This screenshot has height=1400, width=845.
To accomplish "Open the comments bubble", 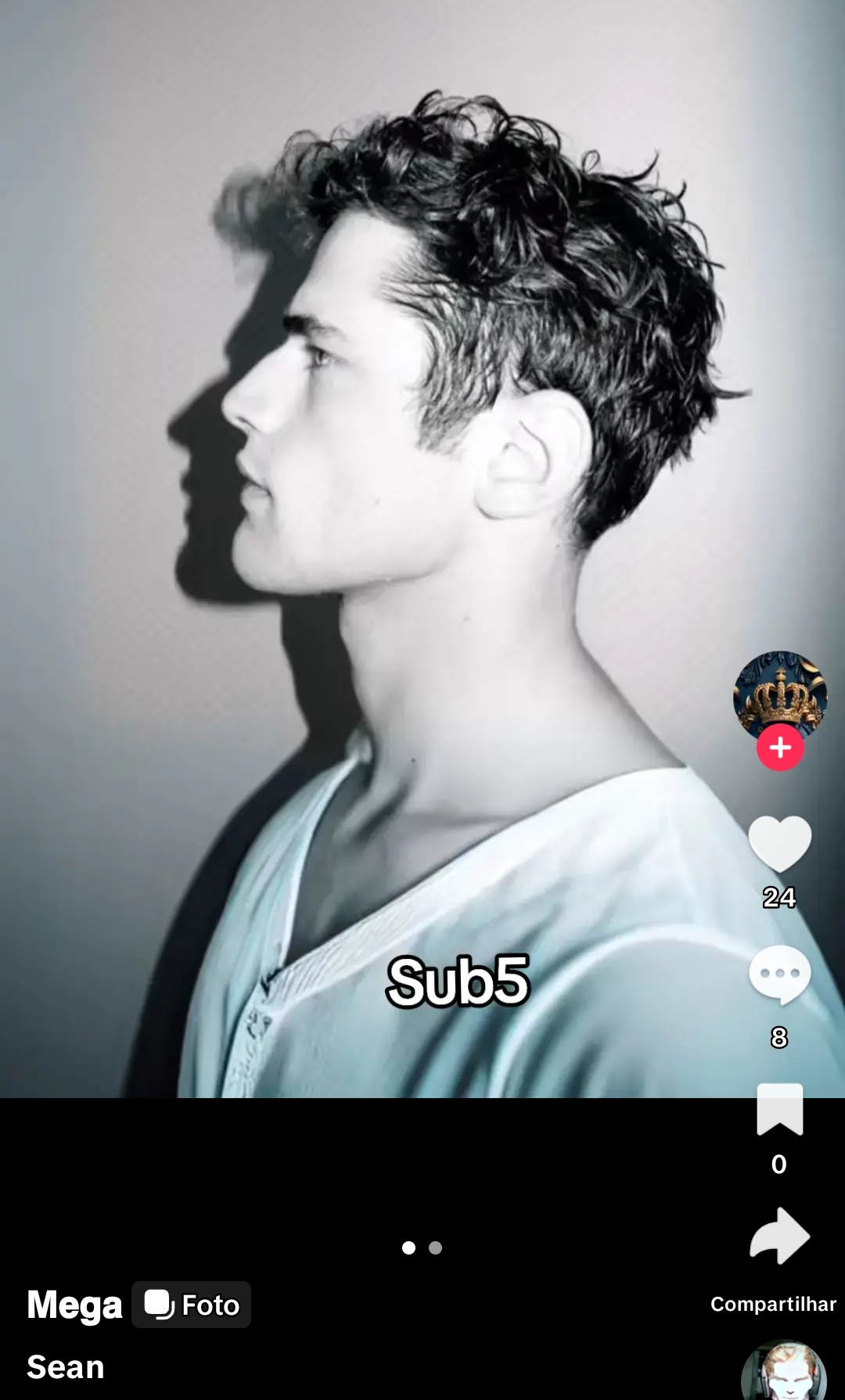I will coord(780,975).
